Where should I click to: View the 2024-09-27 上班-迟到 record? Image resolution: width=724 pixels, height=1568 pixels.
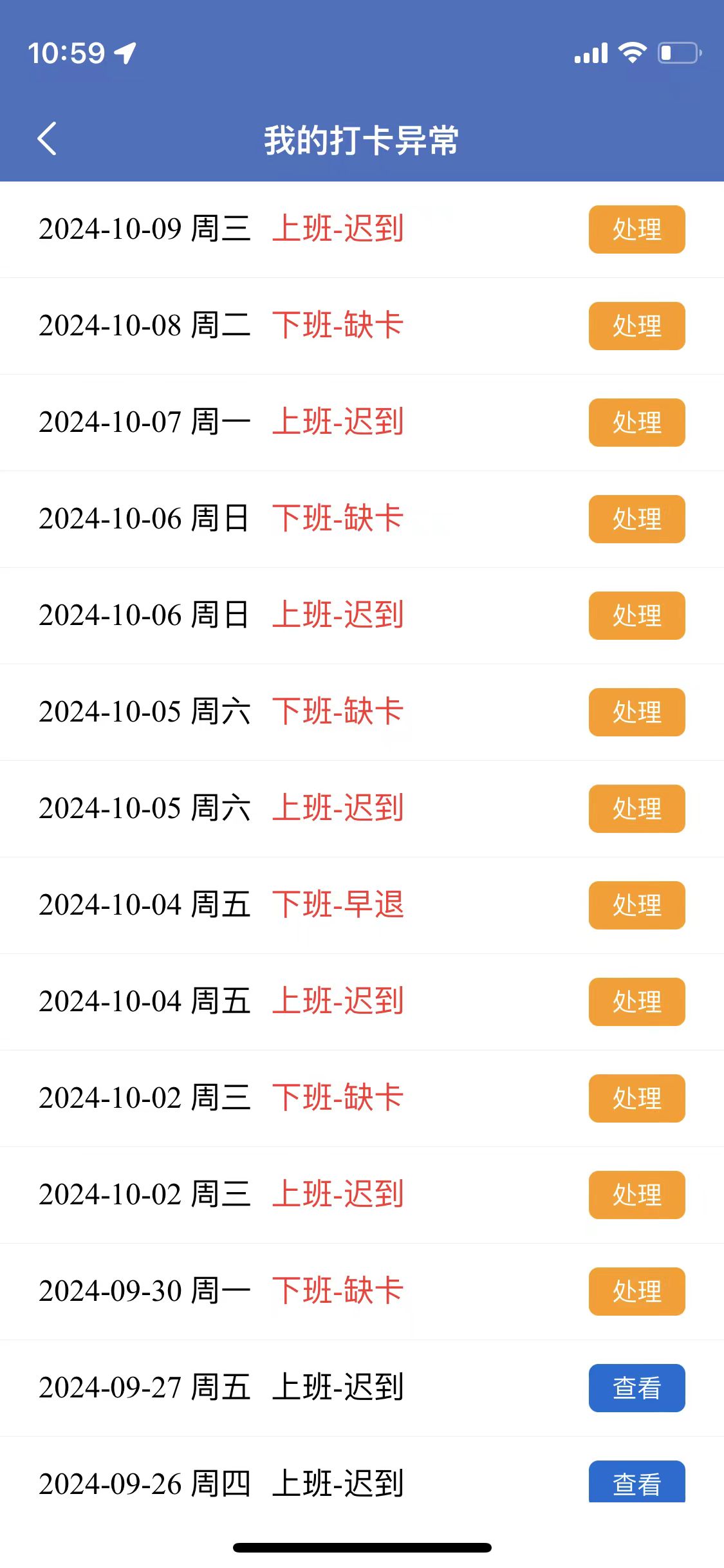(636, 1388)
